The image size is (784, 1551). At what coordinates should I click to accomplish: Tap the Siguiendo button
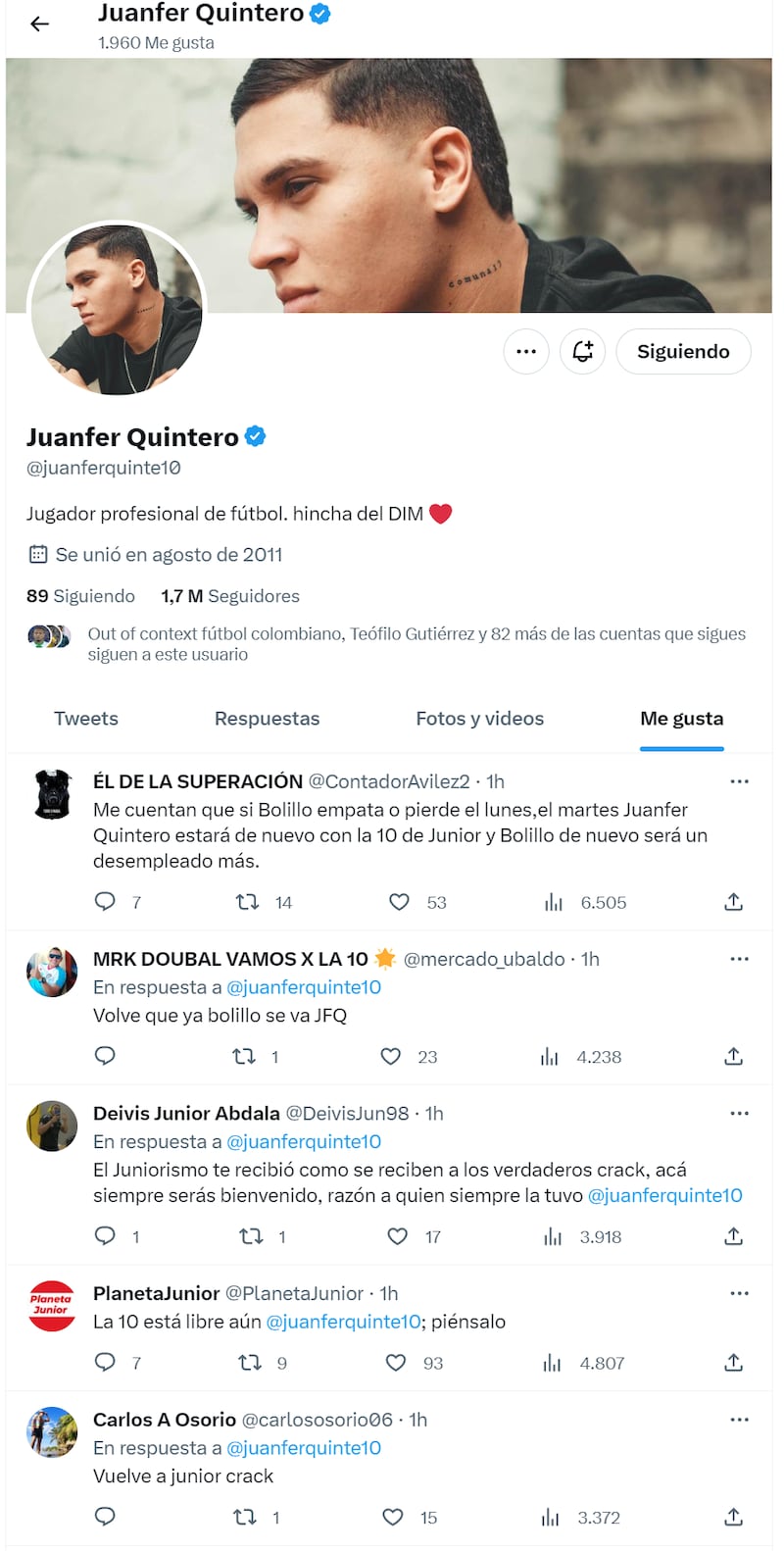pyautogui.click(x=683, y=351)
